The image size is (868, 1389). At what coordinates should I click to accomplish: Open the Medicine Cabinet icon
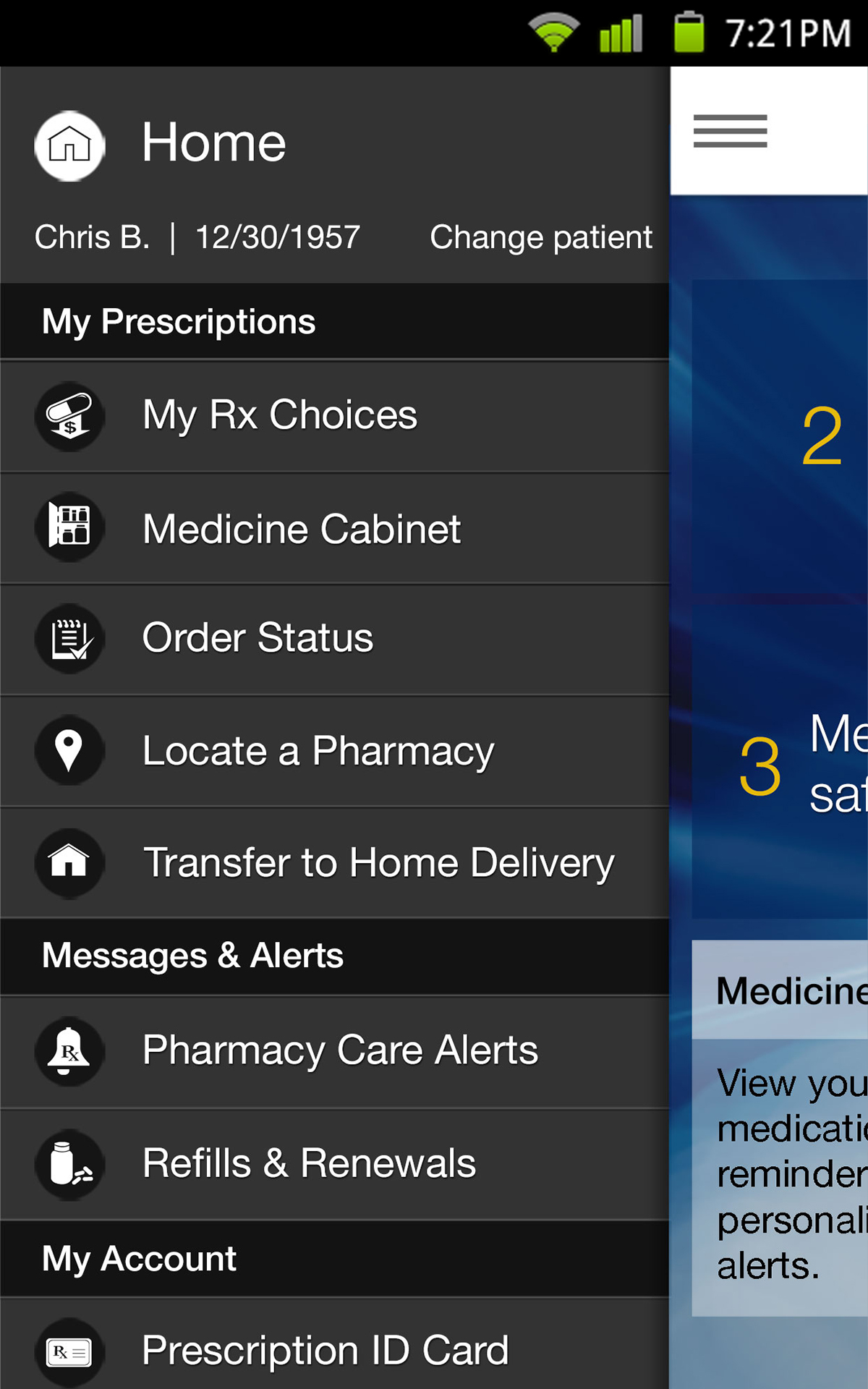69,527
